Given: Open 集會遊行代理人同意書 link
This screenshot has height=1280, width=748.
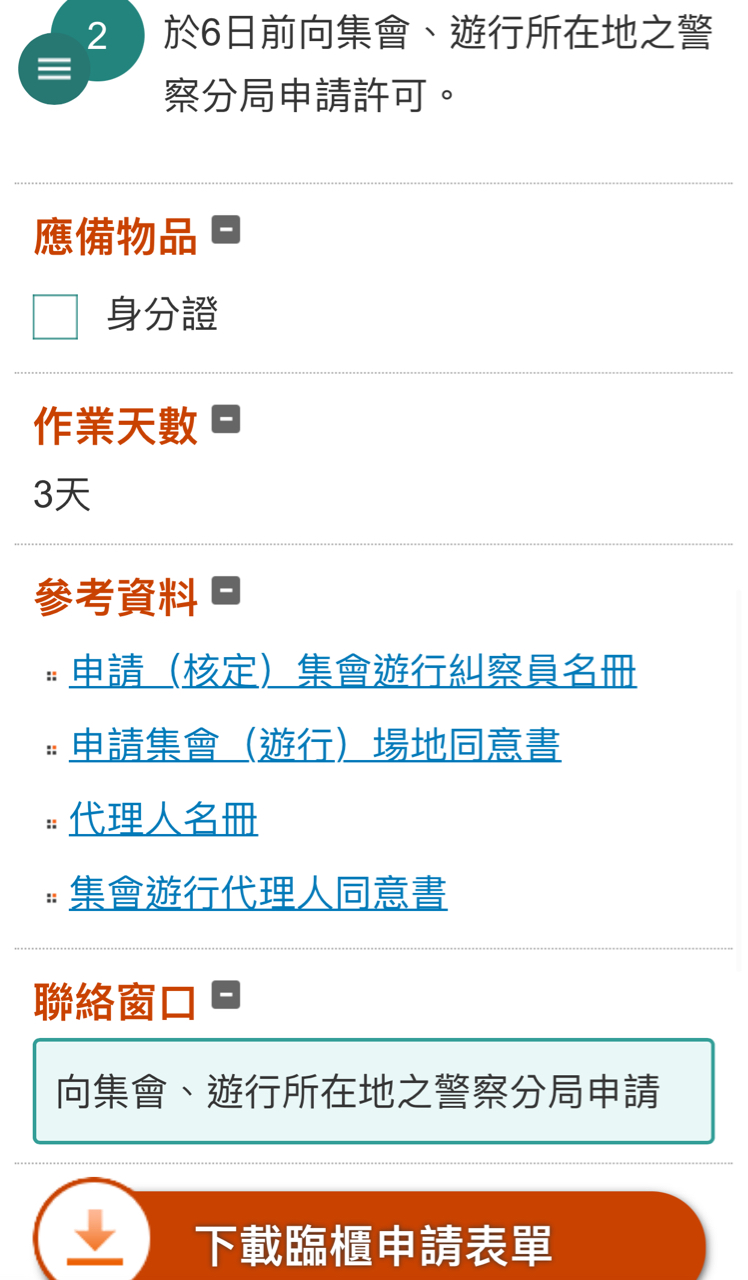Looking at the screenshot, I should (258, 893).
